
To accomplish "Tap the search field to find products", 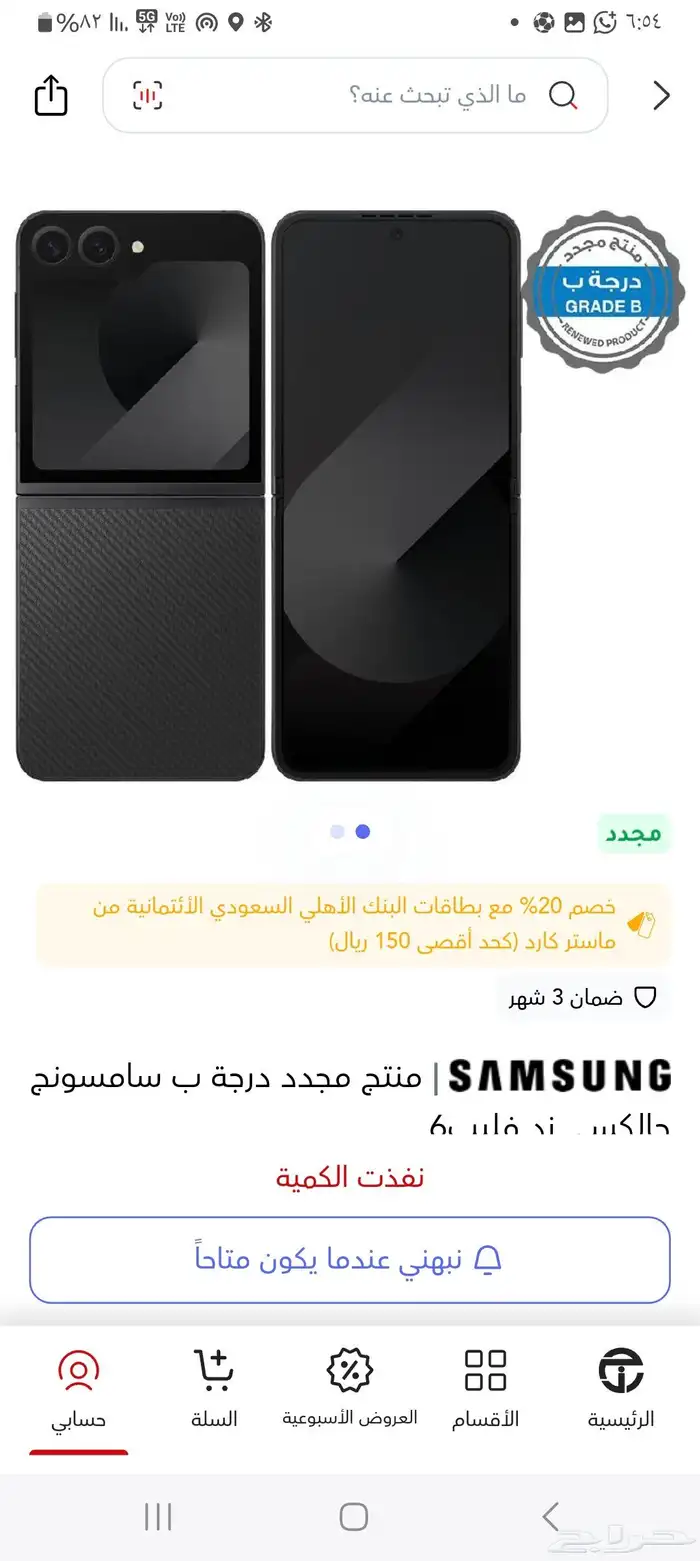I will [400, 96].
